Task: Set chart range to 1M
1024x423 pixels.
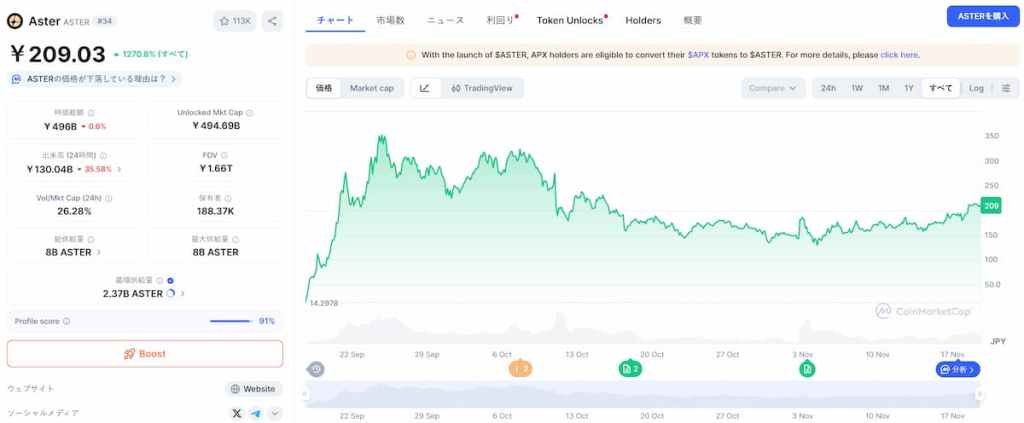Action: coord(883,88)
